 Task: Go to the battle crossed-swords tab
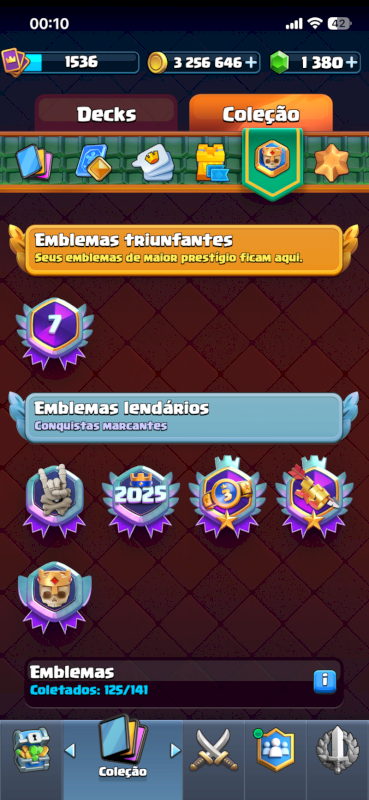[x=213, y=751]
